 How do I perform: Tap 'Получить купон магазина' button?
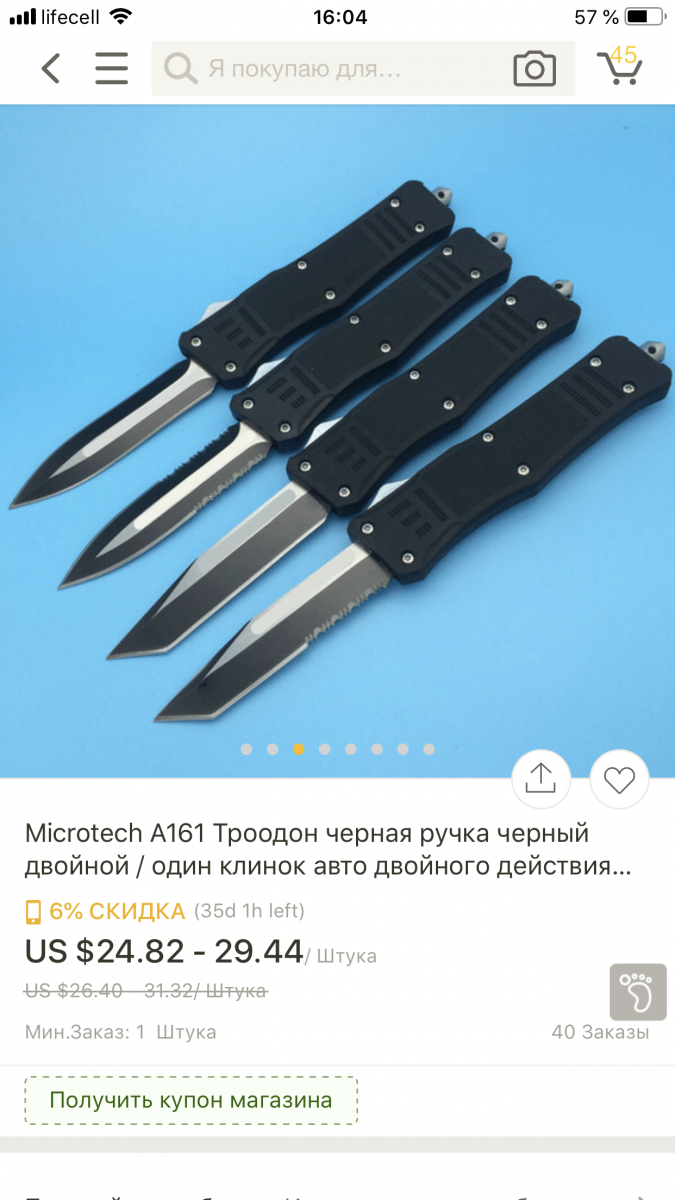pyautogui.click(x=191, y=1101)
